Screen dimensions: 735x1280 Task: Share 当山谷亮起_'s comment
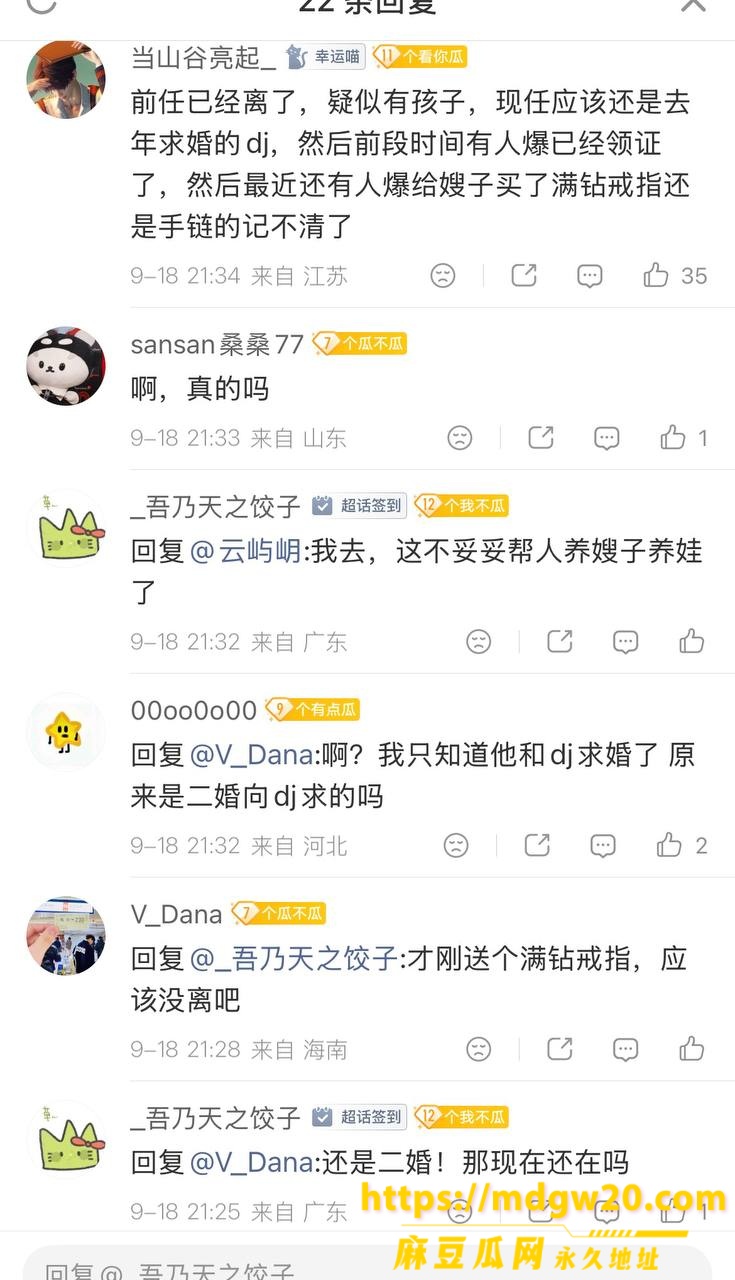524,275
